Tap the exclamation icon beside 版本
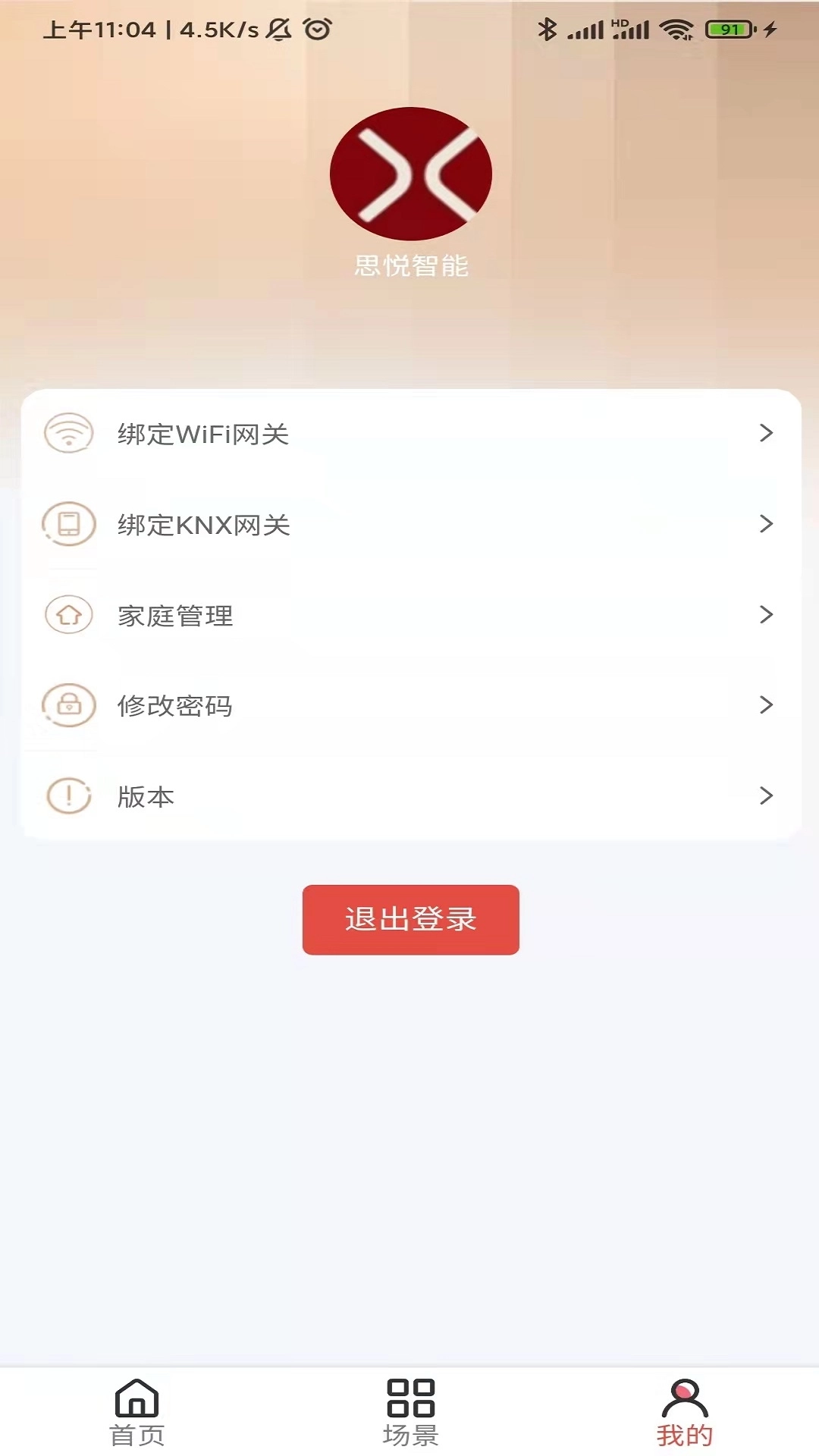This screenshot has height=1456, width=819. [69, 797]
